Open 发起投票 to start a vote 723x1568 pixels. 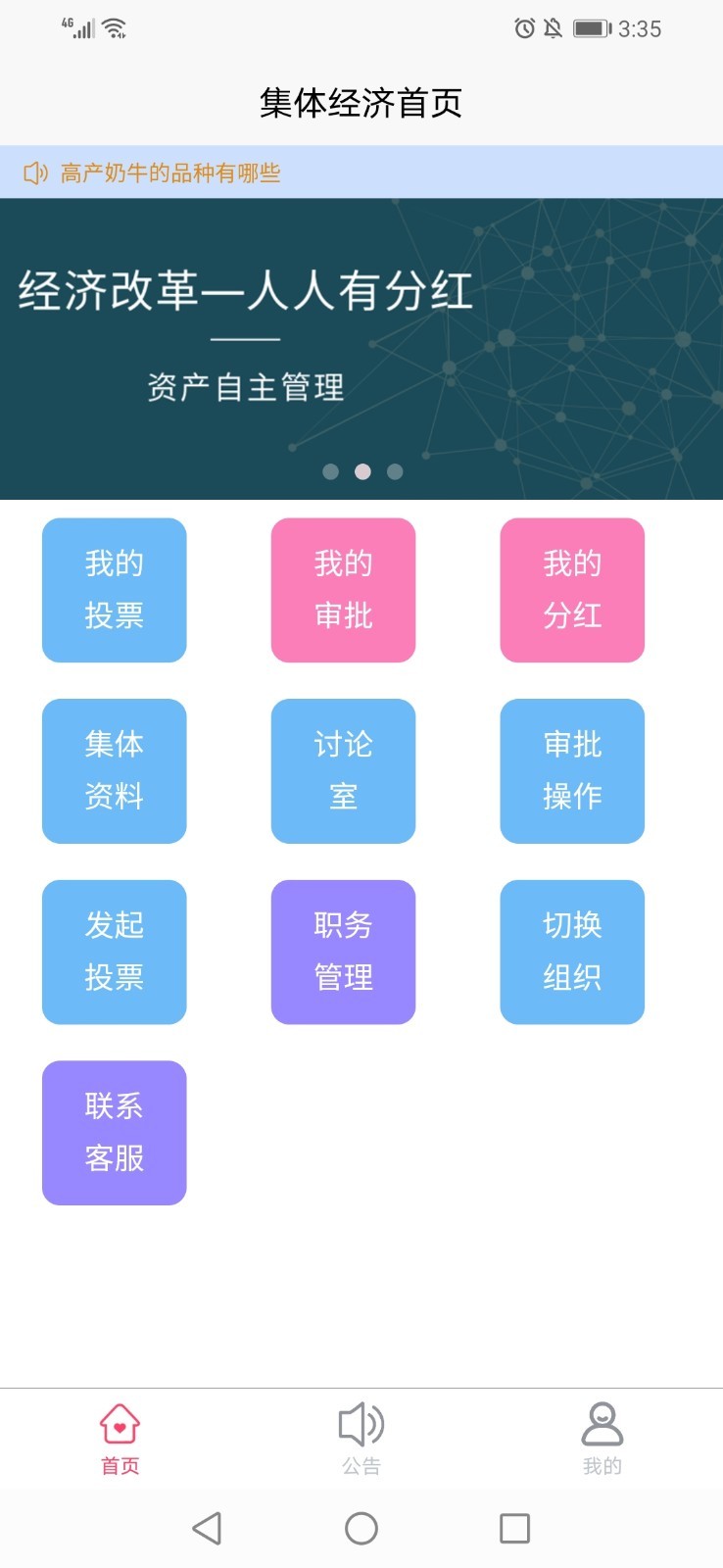(x=114, y=952)
